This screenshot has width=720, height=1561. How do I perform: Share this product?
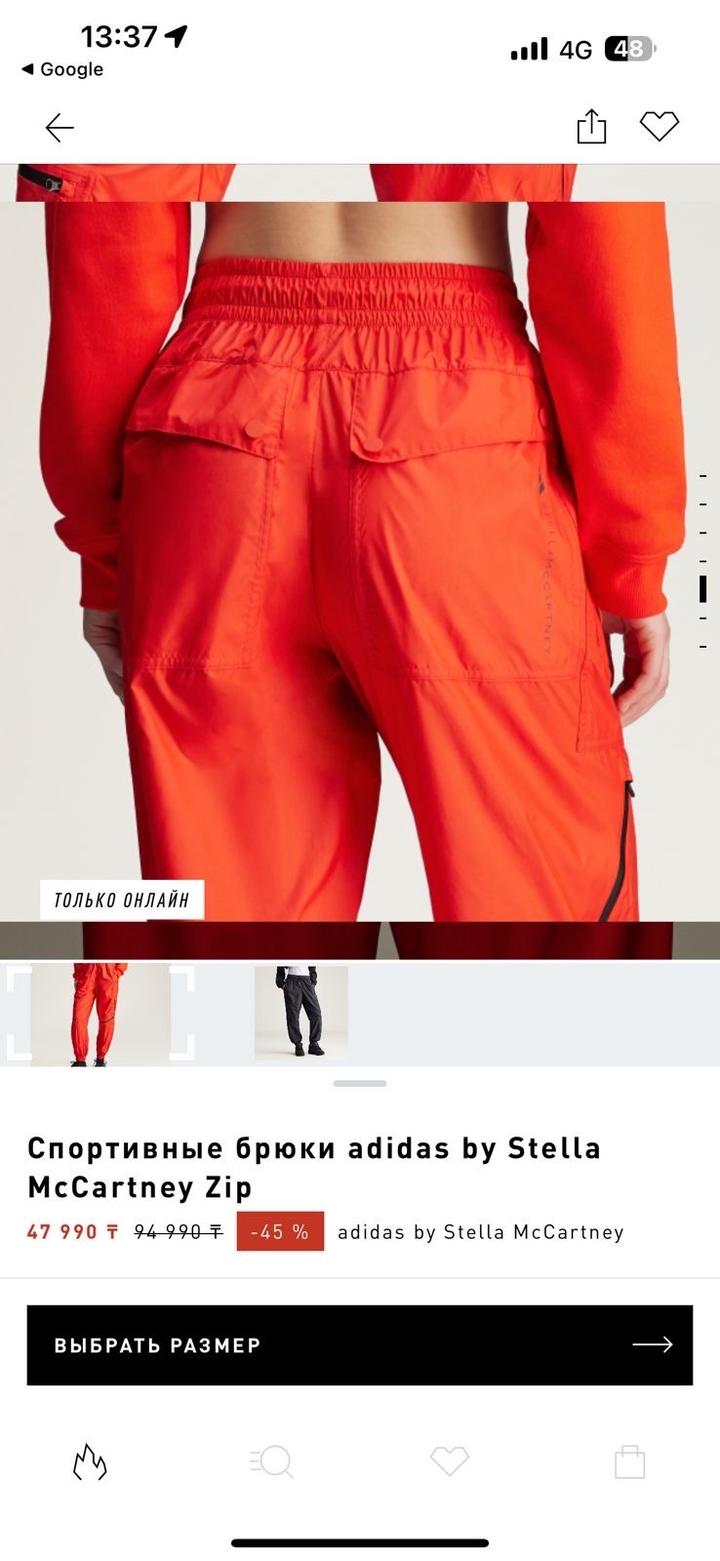(591, 127)
